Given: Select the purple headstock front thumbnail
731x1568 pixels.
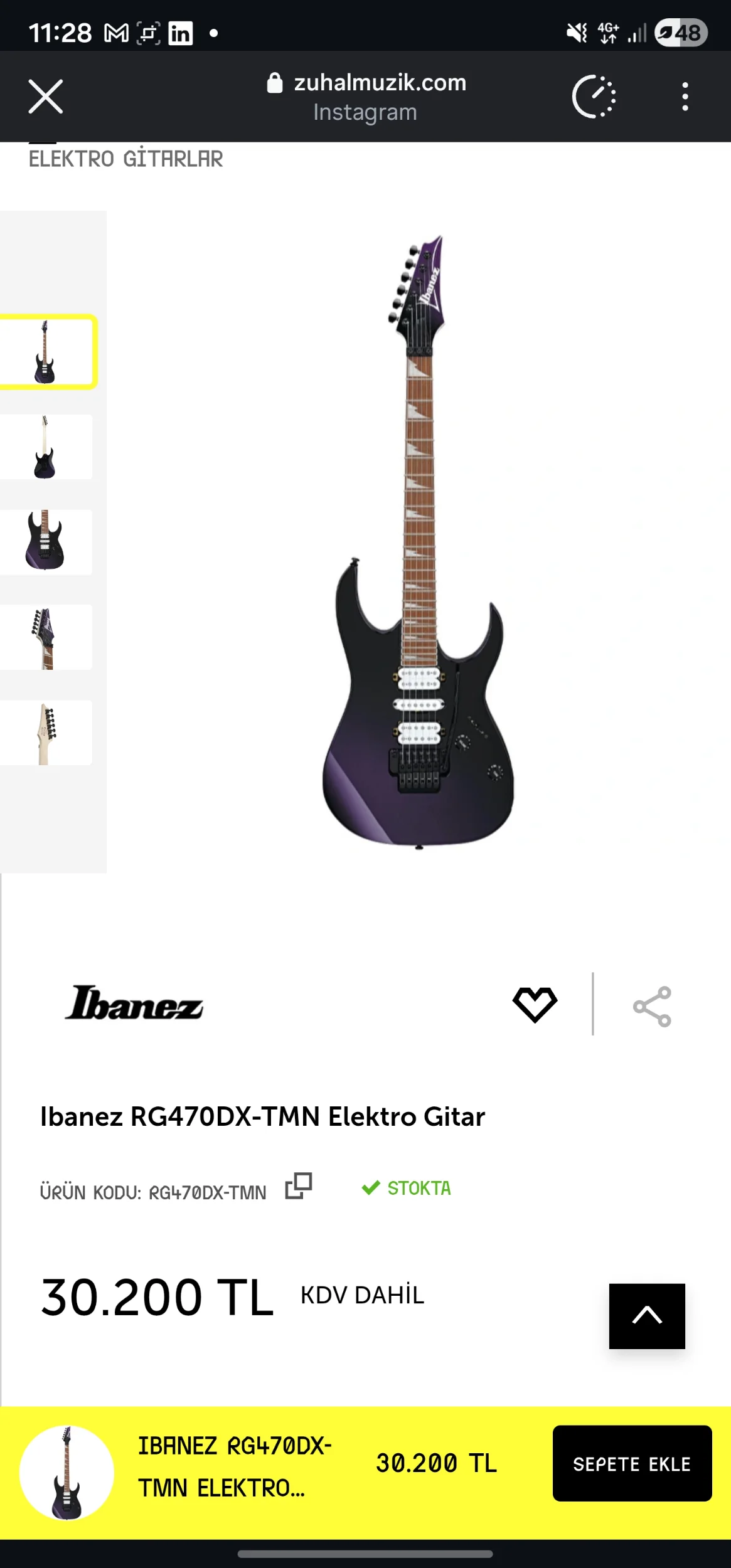Looking at the screenshot, I should pyautogui.click(x=45, y=637).
